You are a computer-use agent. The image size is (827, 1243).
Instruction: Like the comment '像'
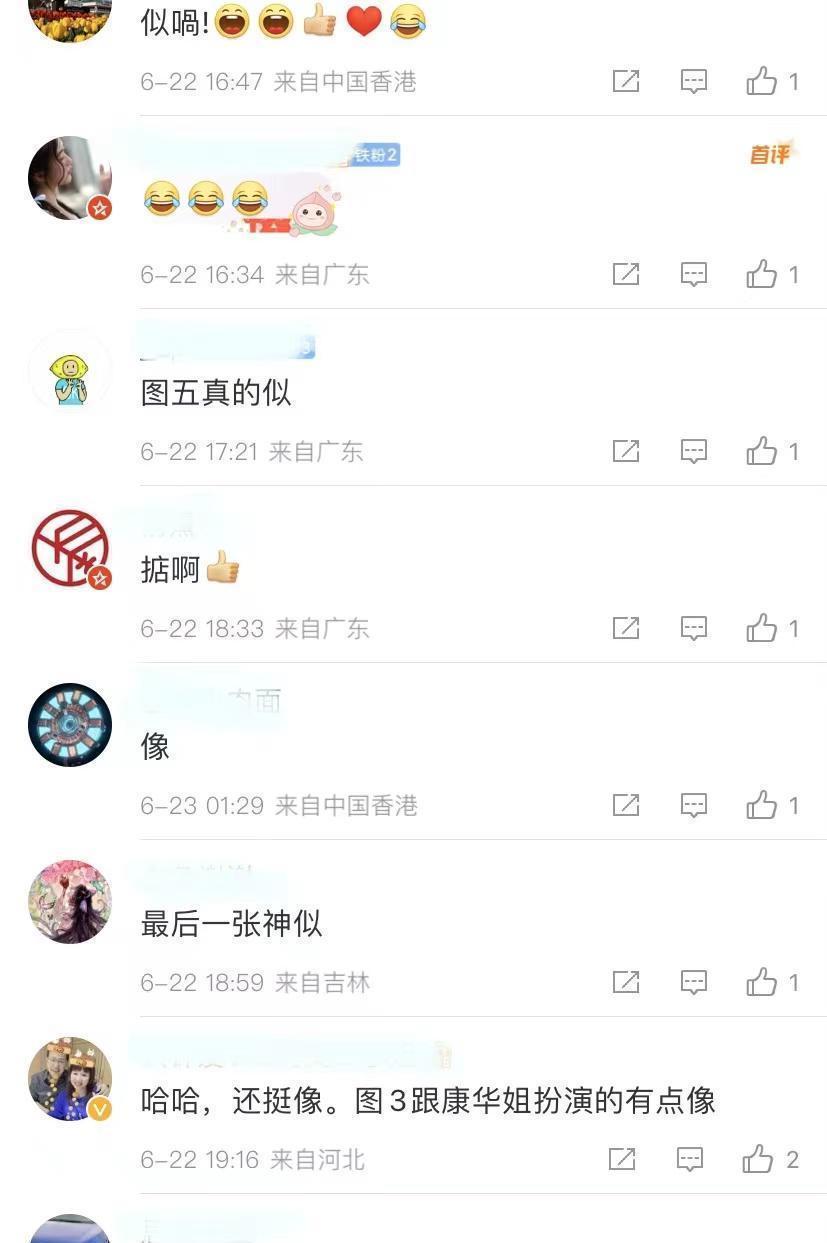click(x=762, y=805)
